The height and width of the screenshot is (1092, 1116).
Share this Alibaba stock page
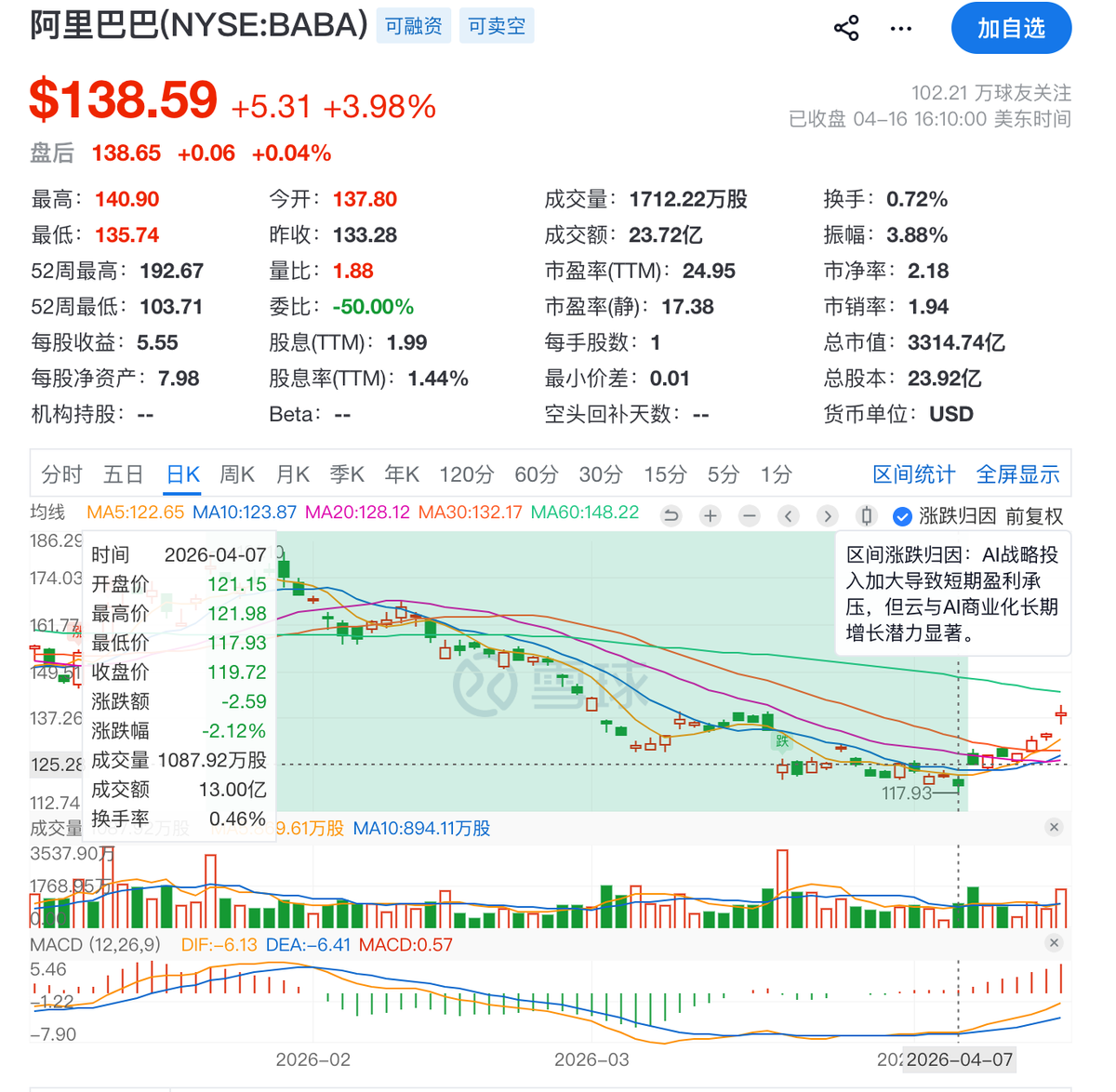(846, 28)
